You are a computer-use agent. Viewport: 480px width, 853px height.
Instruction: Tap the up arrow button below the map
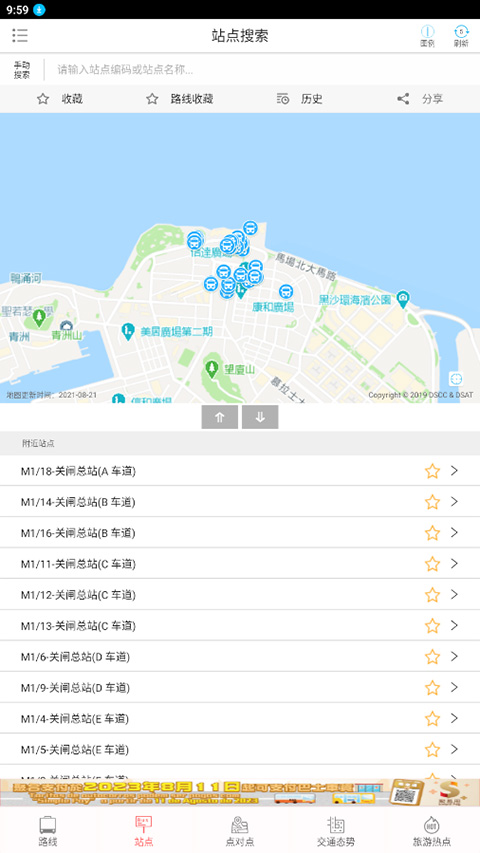click(219, 417)
